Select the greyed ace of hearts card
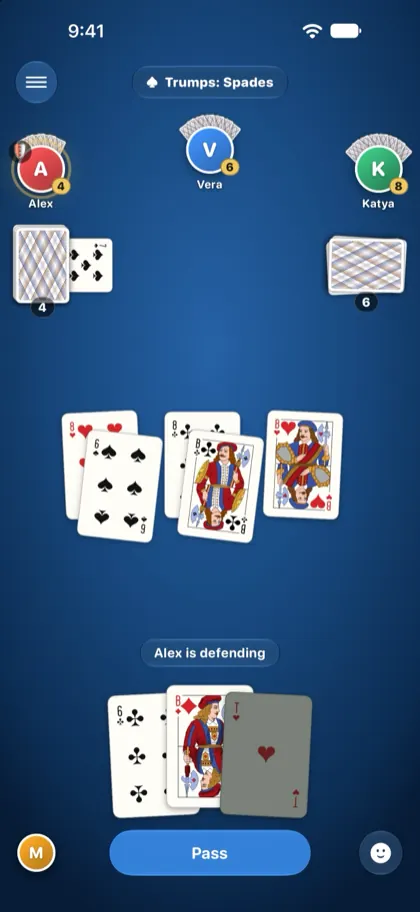420x912 pixels. coord(266,754)
